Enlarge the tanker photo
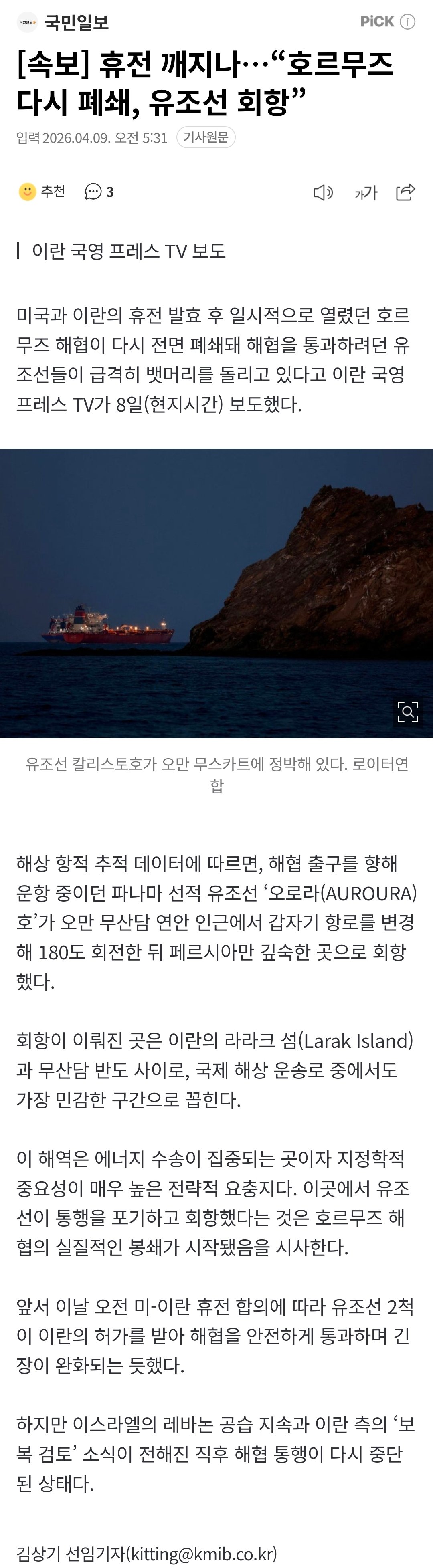 tap(407, 711)
